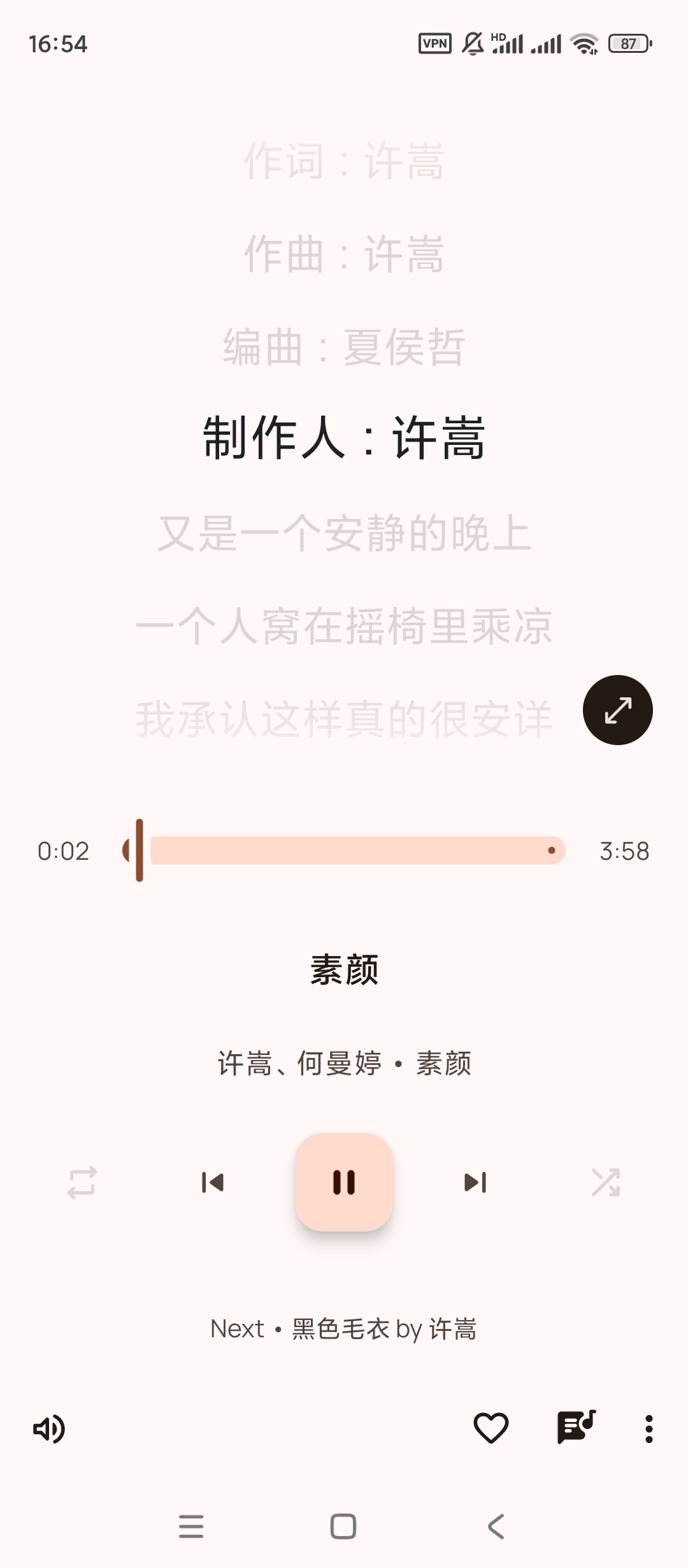
Task: Jump to lyric 一个人窝在摇椅里乘凉
Action: [344, 627]
